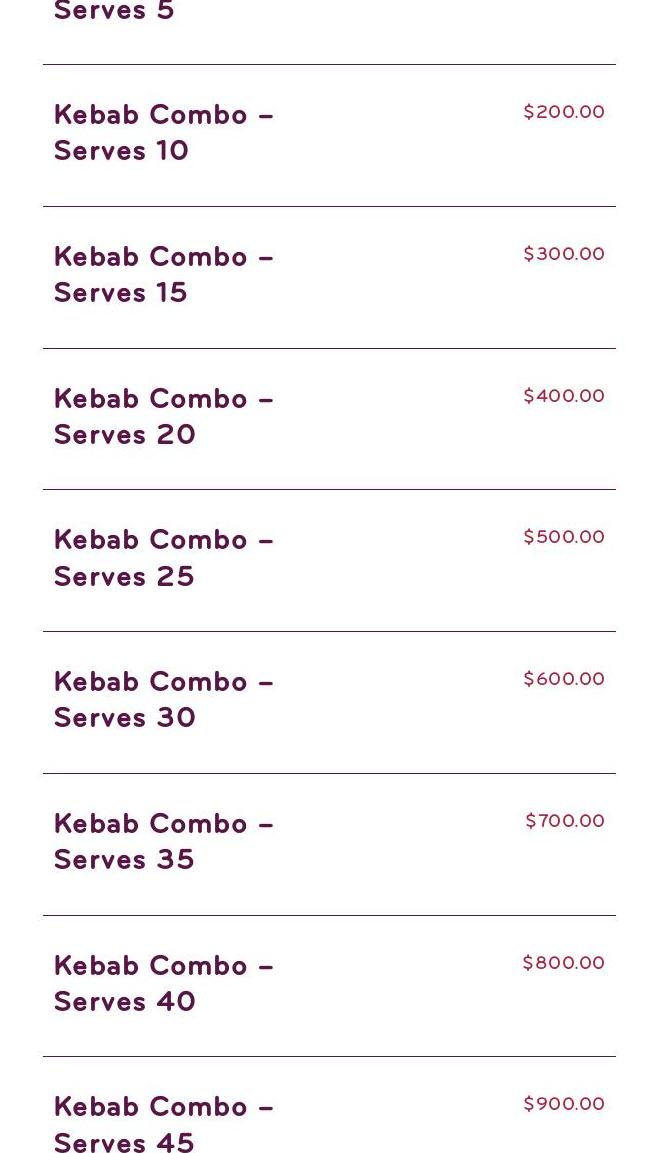The width and height of the screenshot is (658, 1153).
Task: Open Kebab Combo – Serves 45
Action: coord(329,1105)
